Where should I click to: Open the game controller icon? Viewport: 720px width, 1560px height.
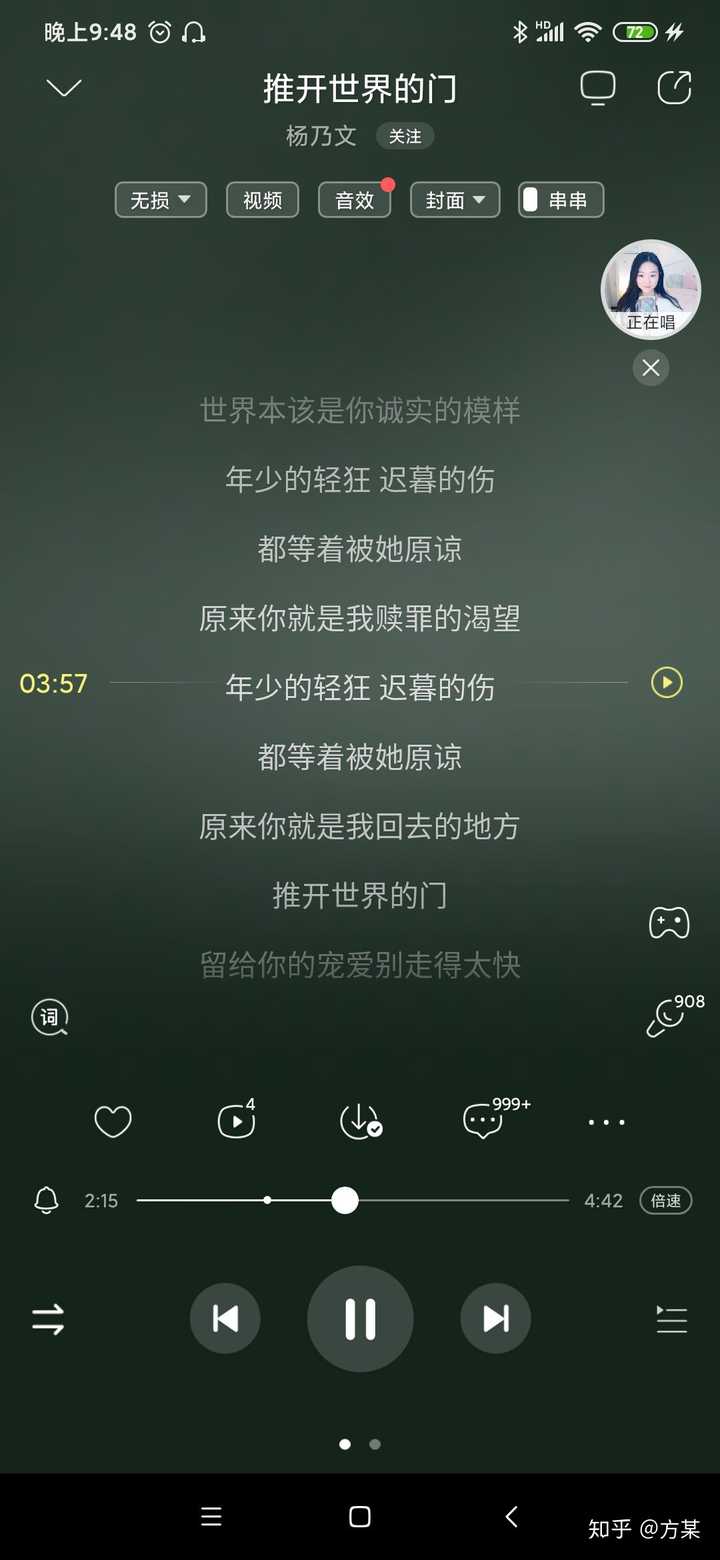point(668,923)
